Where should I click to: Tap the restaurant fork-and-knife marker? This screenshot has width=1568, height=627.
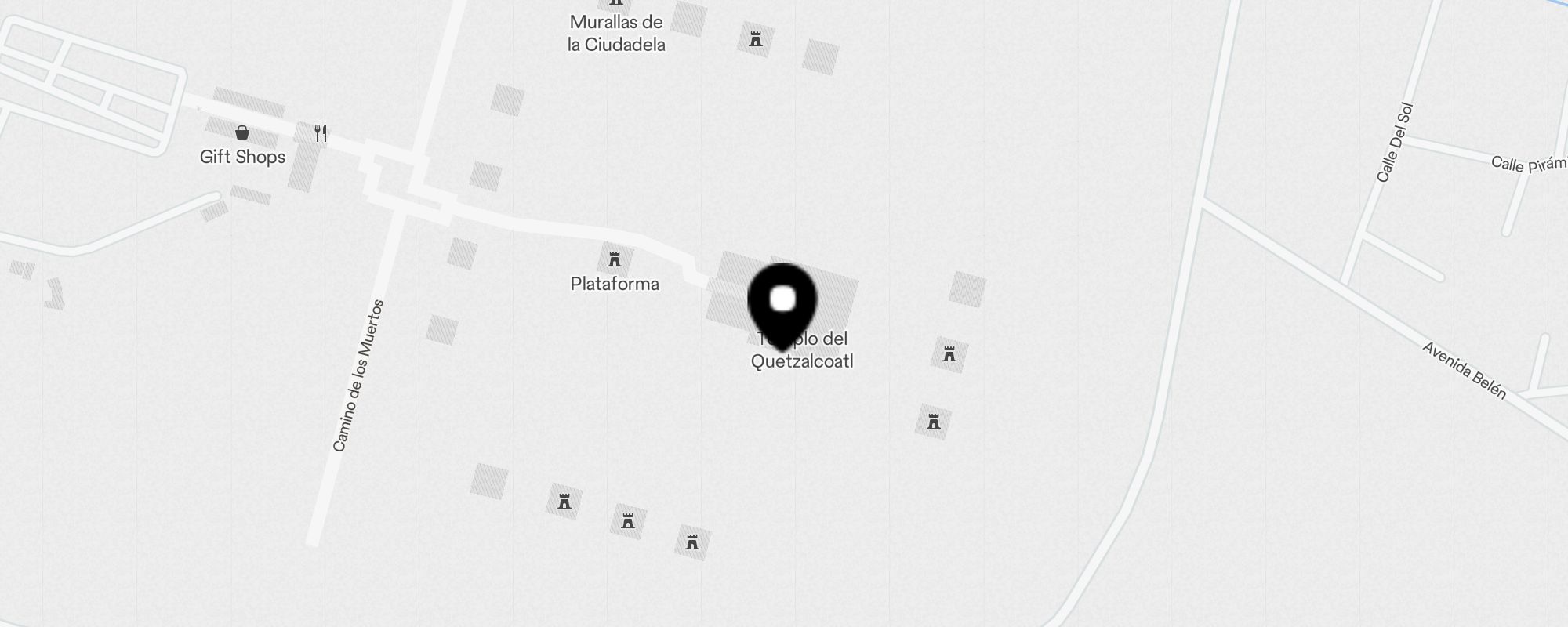pyautogui.click(x=321, y=133)
